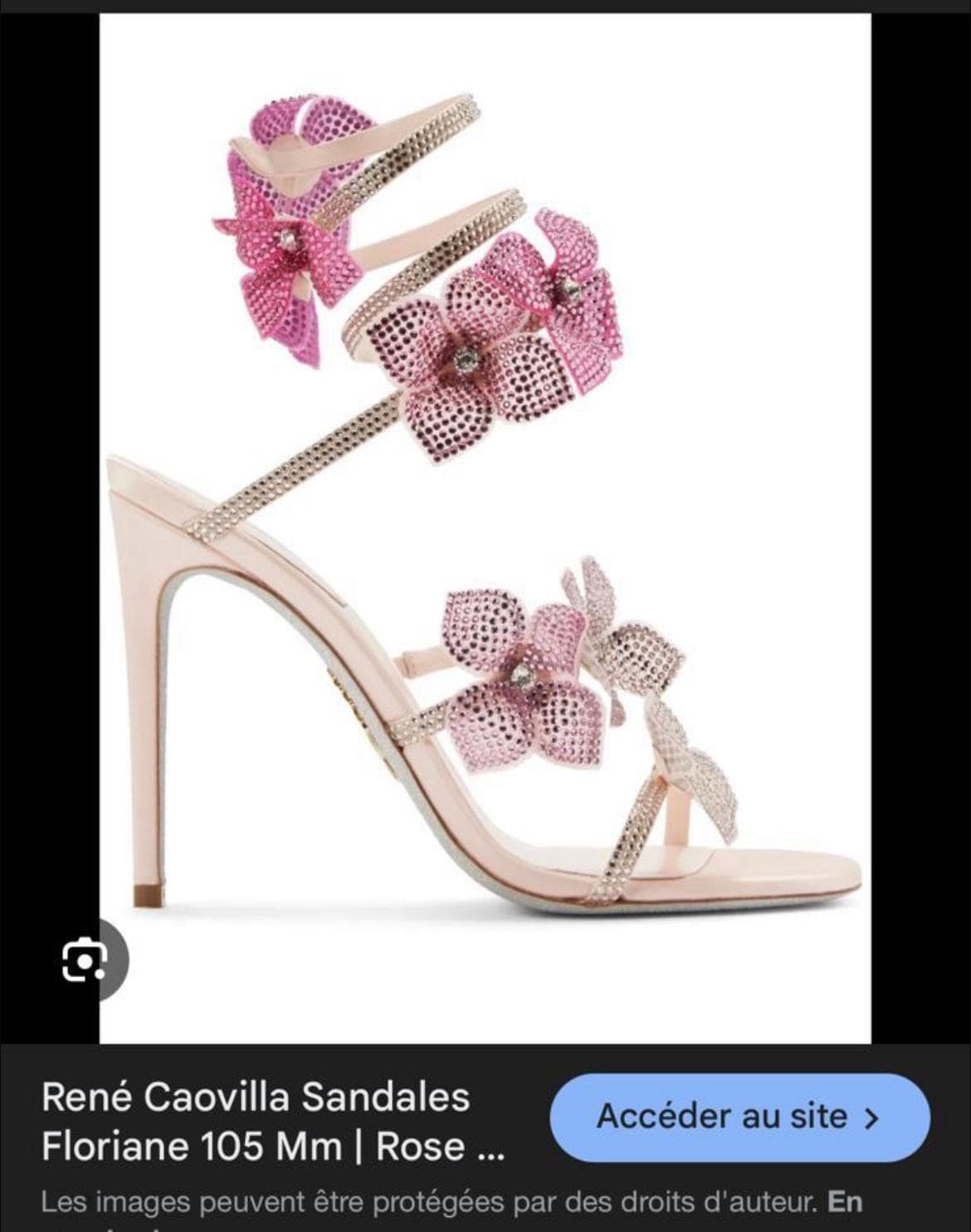Tap the Accéder au site button
This screenshot has height=1232, width=971.
coord(739,1117)
